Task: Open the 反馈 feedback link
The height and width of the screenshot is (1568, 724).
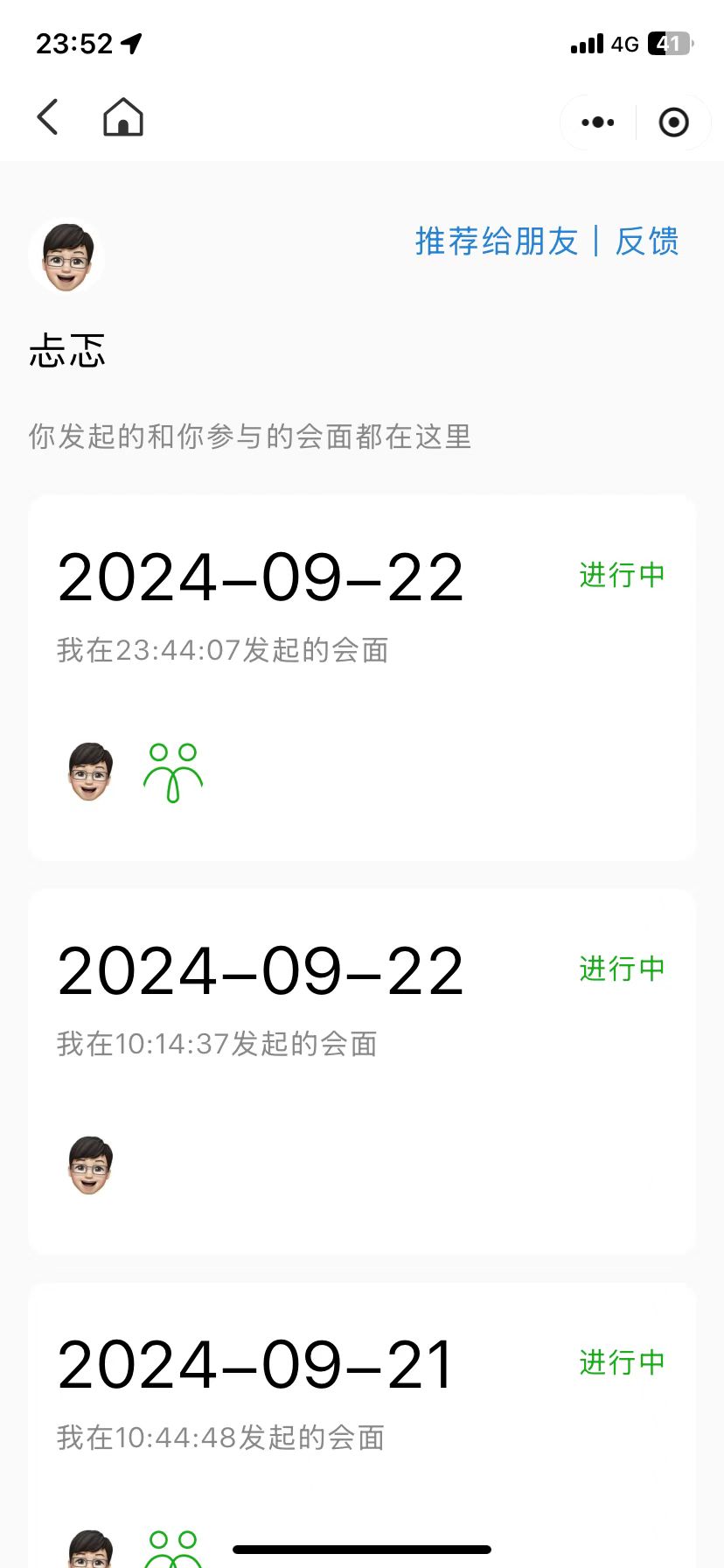Action: pyautogui.click(x=647, y=241)
